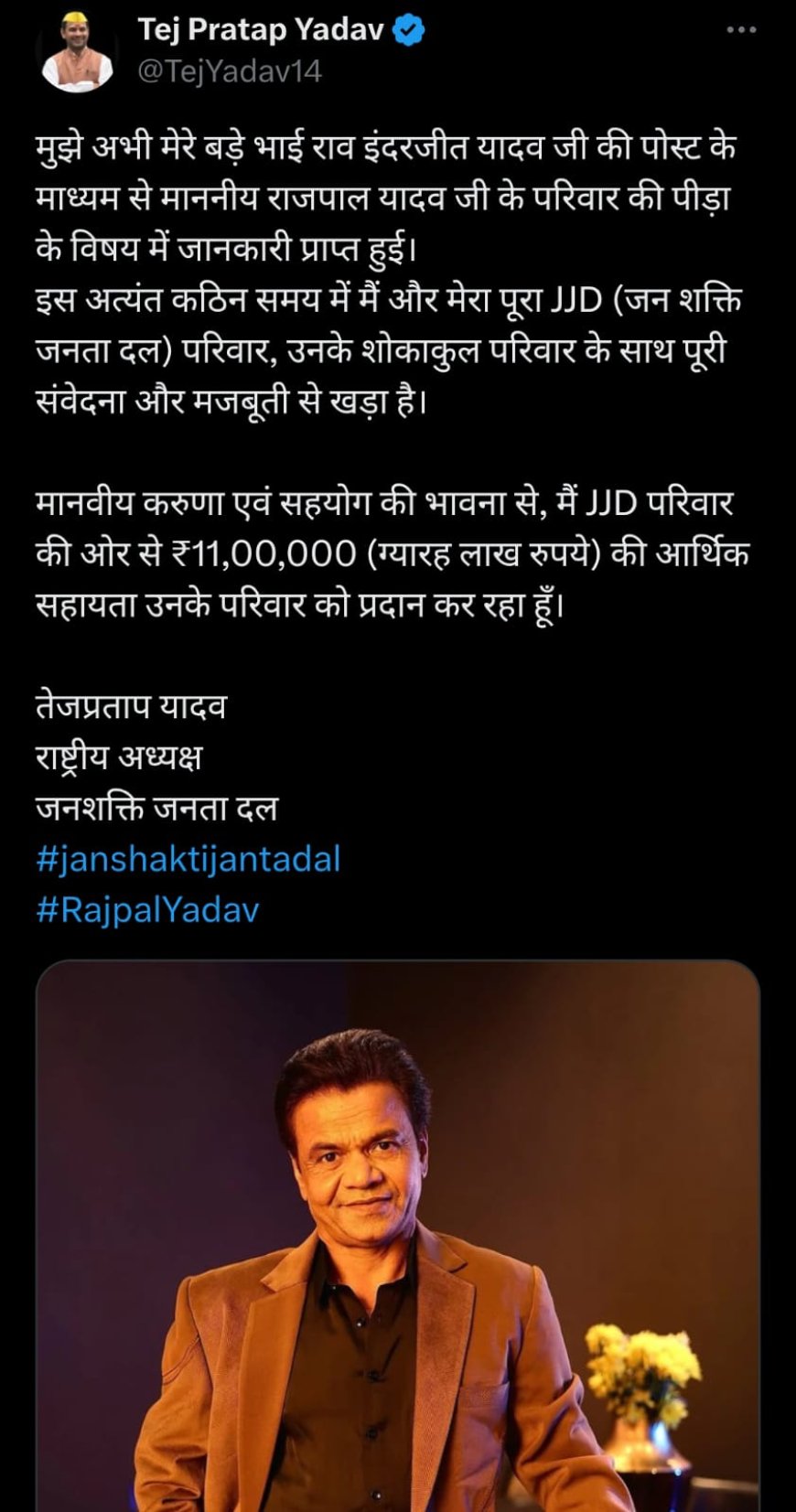View the attached photo full screen
Viewport: 796px width, 1512px height.
pos(398,1235)
